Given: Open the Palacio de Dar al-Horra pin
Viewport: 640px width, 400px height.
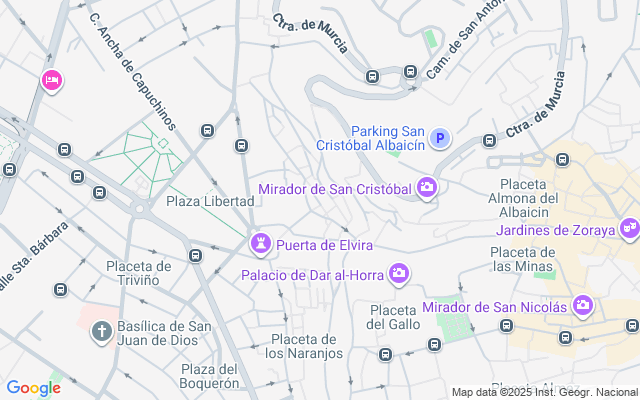Looking at the screenshot, I should 398,273.
